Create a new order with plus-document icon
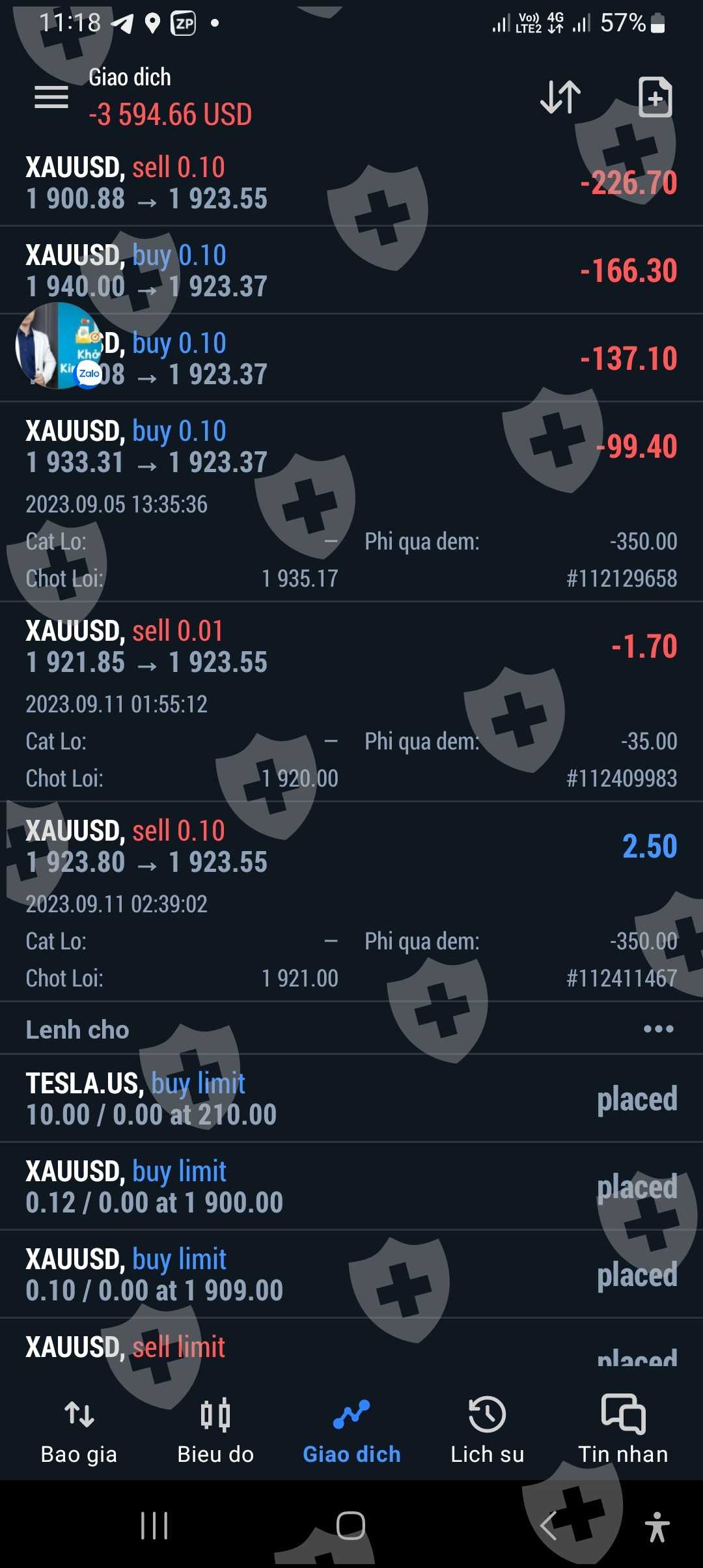This screenshot has height=1568, width=703. (655, 97)
